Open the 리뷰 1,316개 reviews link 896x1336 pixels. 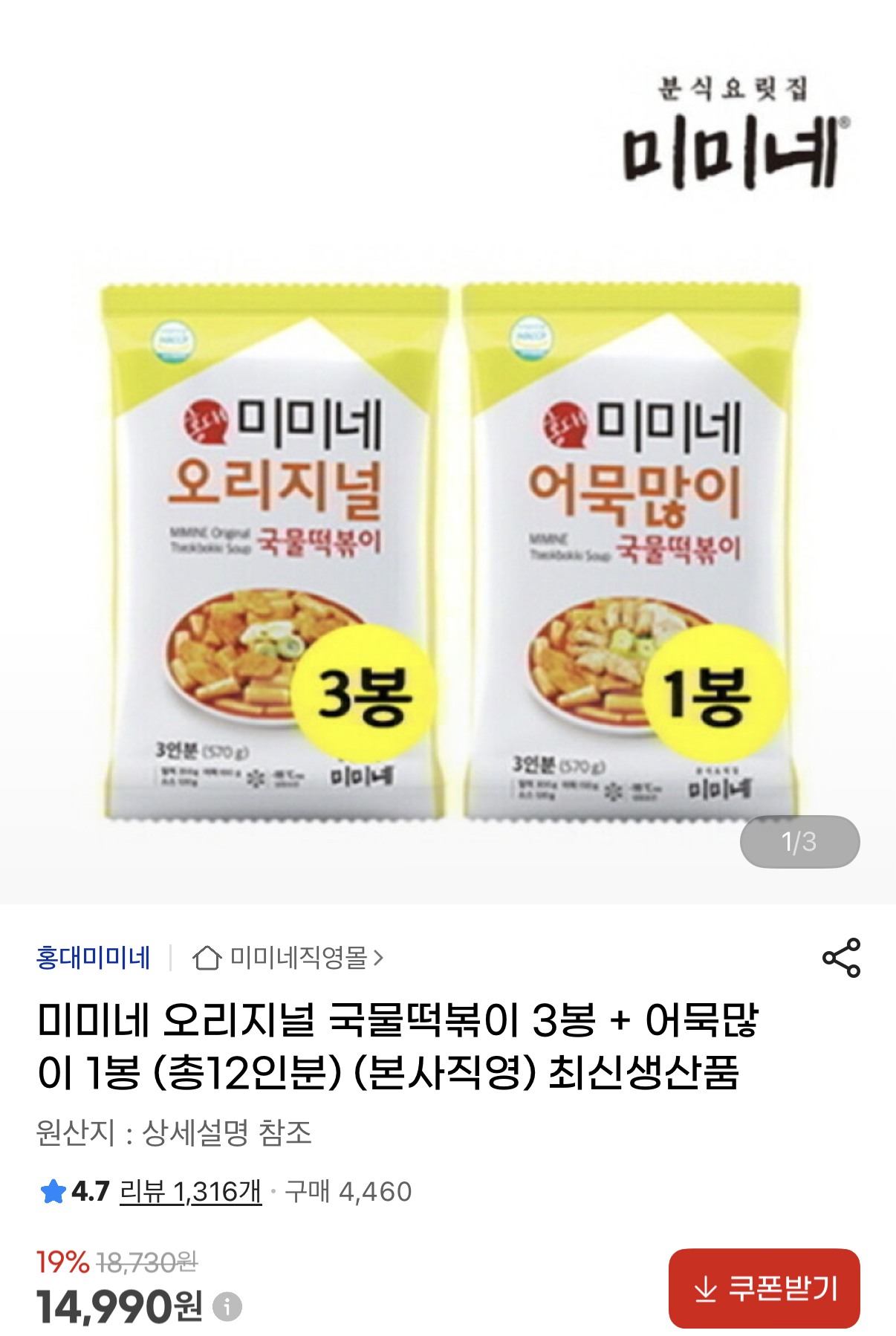[190, 1192]
